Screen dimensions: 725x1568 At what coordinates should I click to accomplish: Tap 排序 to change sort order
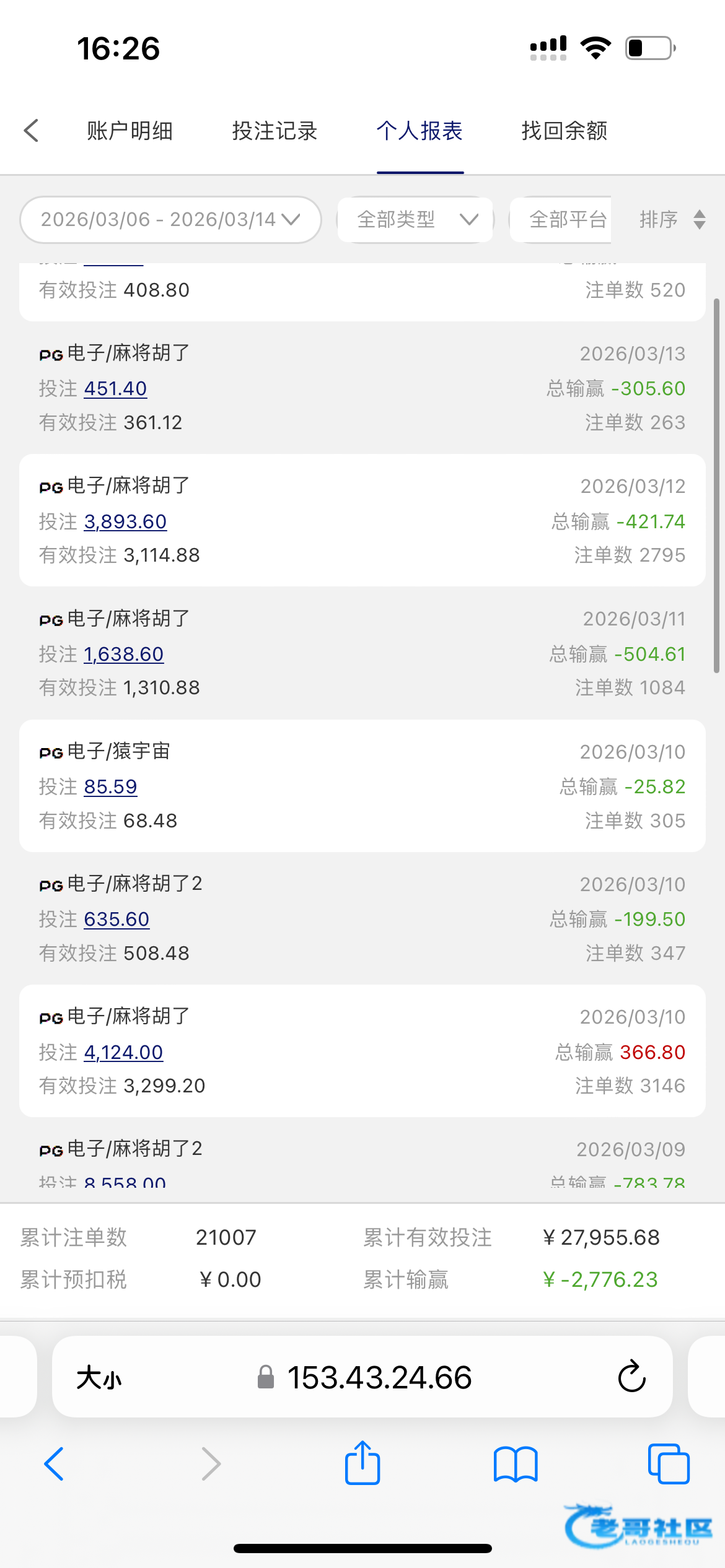click(x=672, y=219)
